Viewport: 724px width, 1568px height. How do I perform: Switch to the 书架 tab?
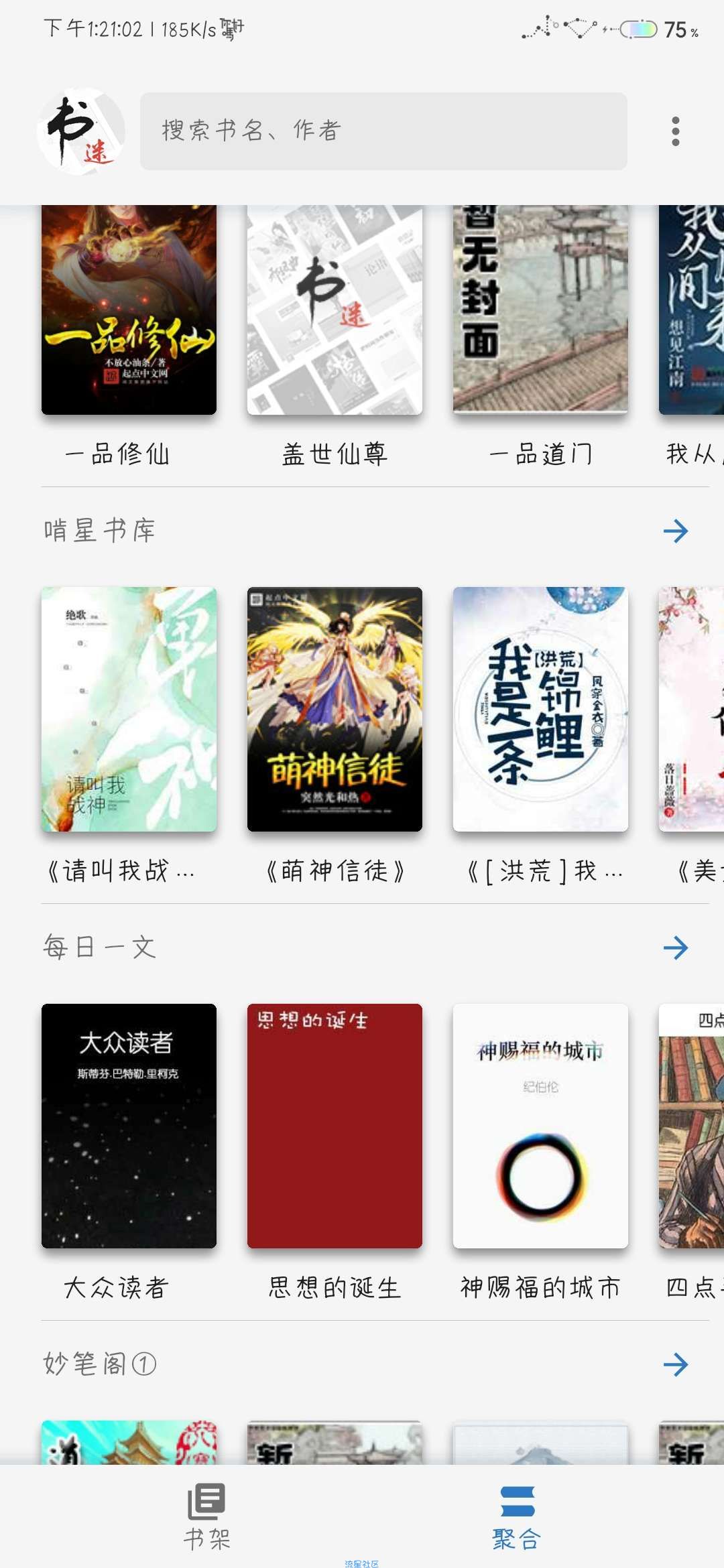(206, 1517)
